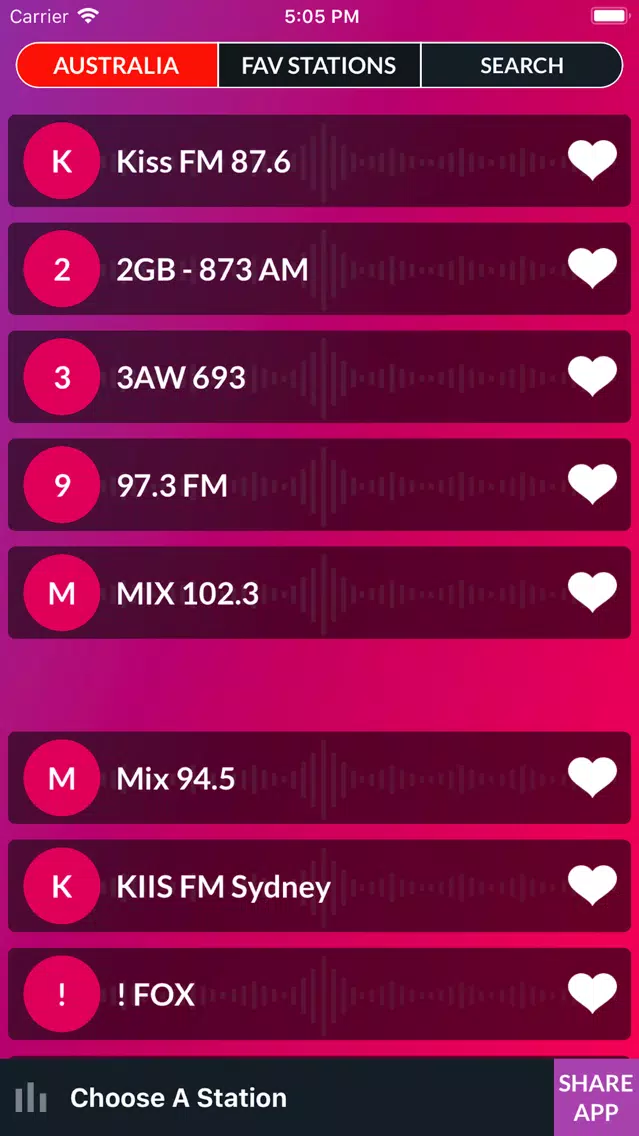The height and width of the screenshot is (1136, 639).
Task: Tap the SHARE APP button
Action: (596, 1097)
